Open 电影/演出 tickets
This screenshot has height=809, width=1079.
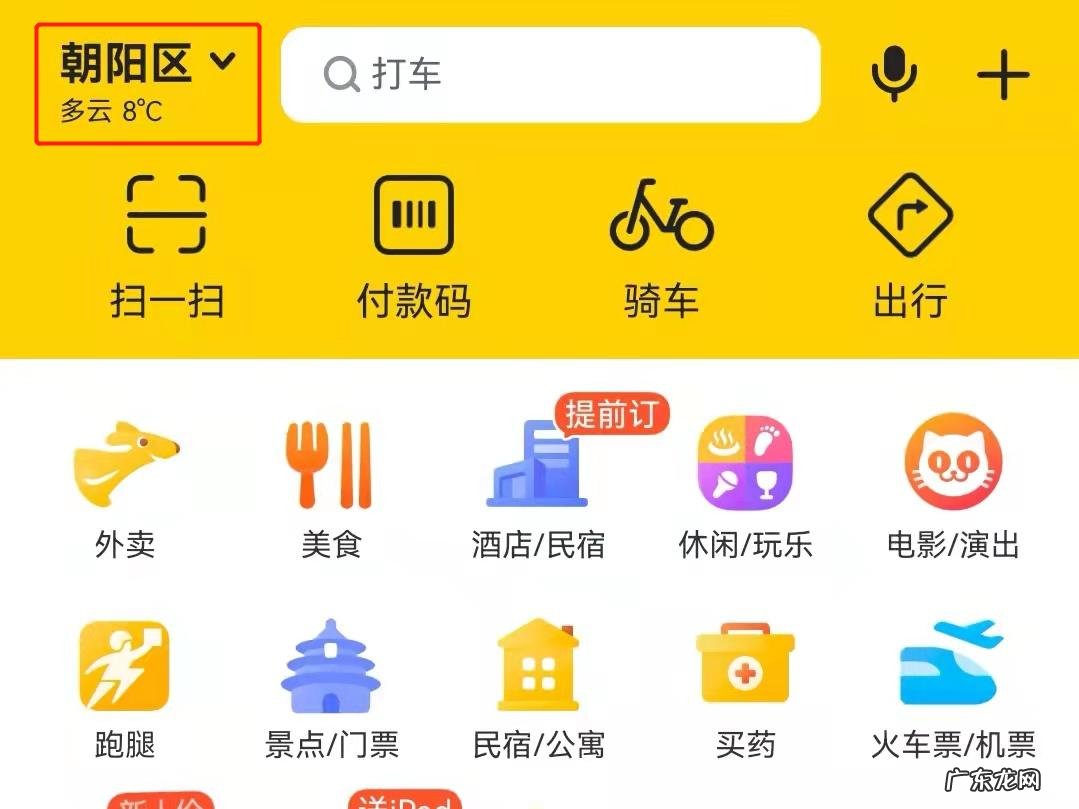coord(952,485)
